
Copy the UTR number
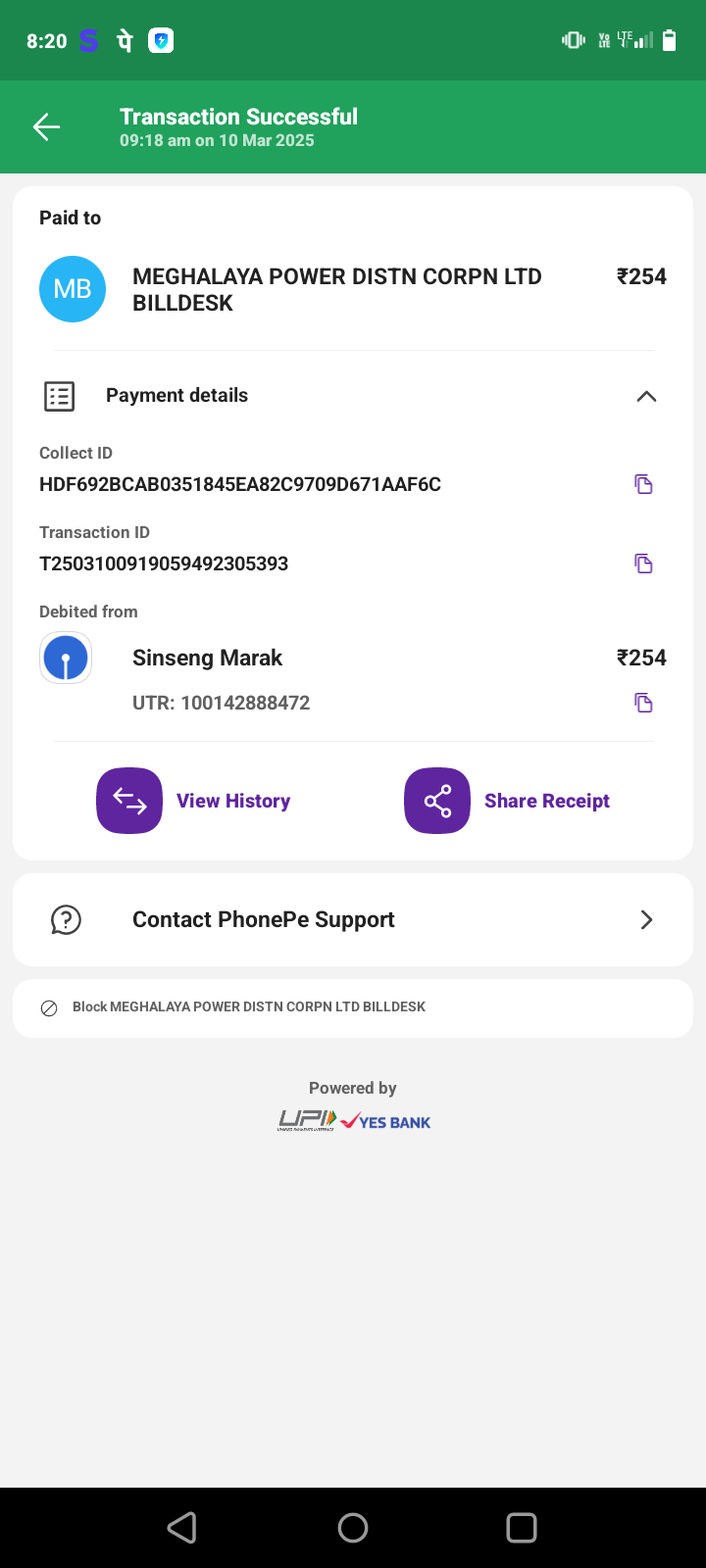tap(643, 703)
